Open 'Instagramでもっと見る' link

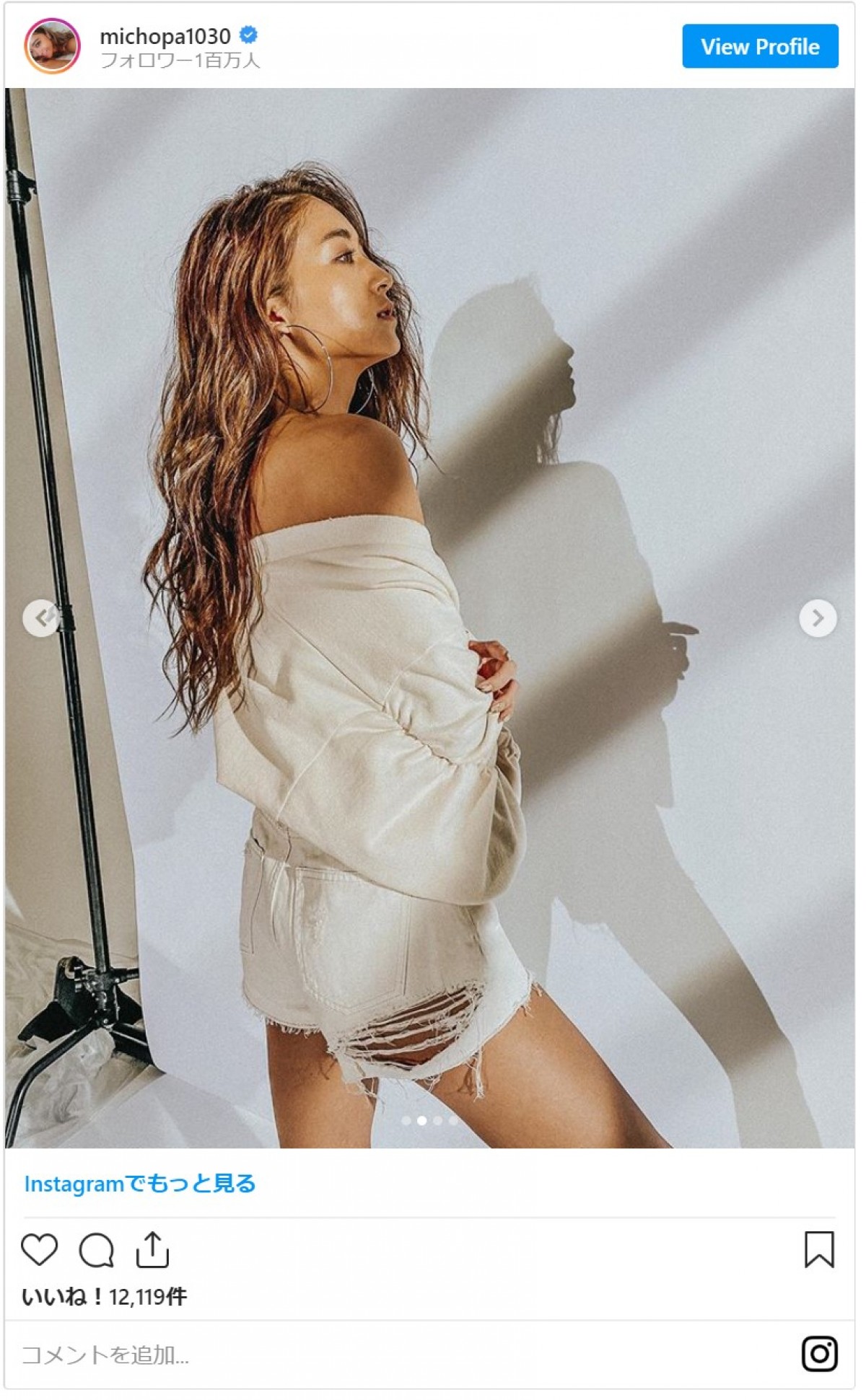point(140,1184)
